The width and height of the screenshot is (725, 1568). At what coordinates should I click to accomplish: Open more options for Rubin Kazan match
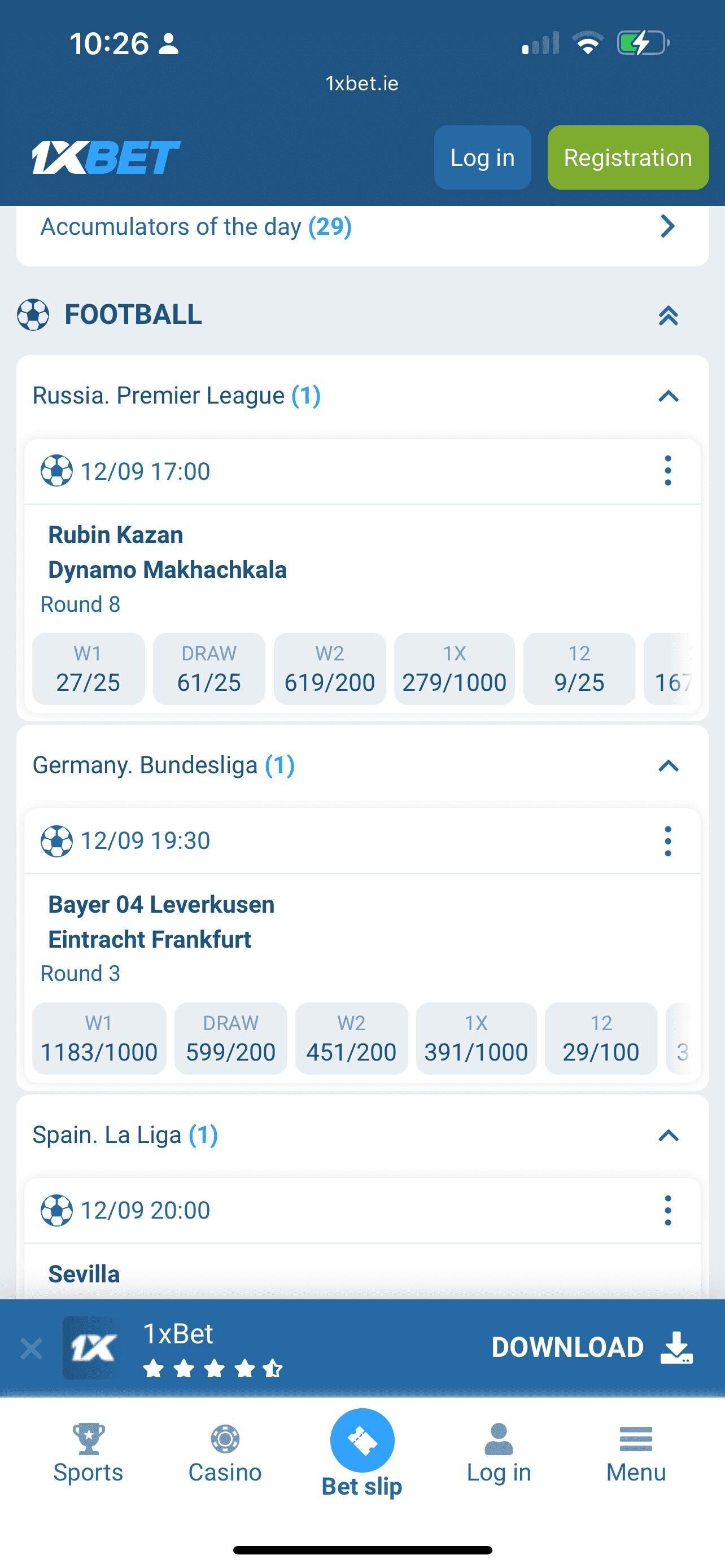(668, 471)
